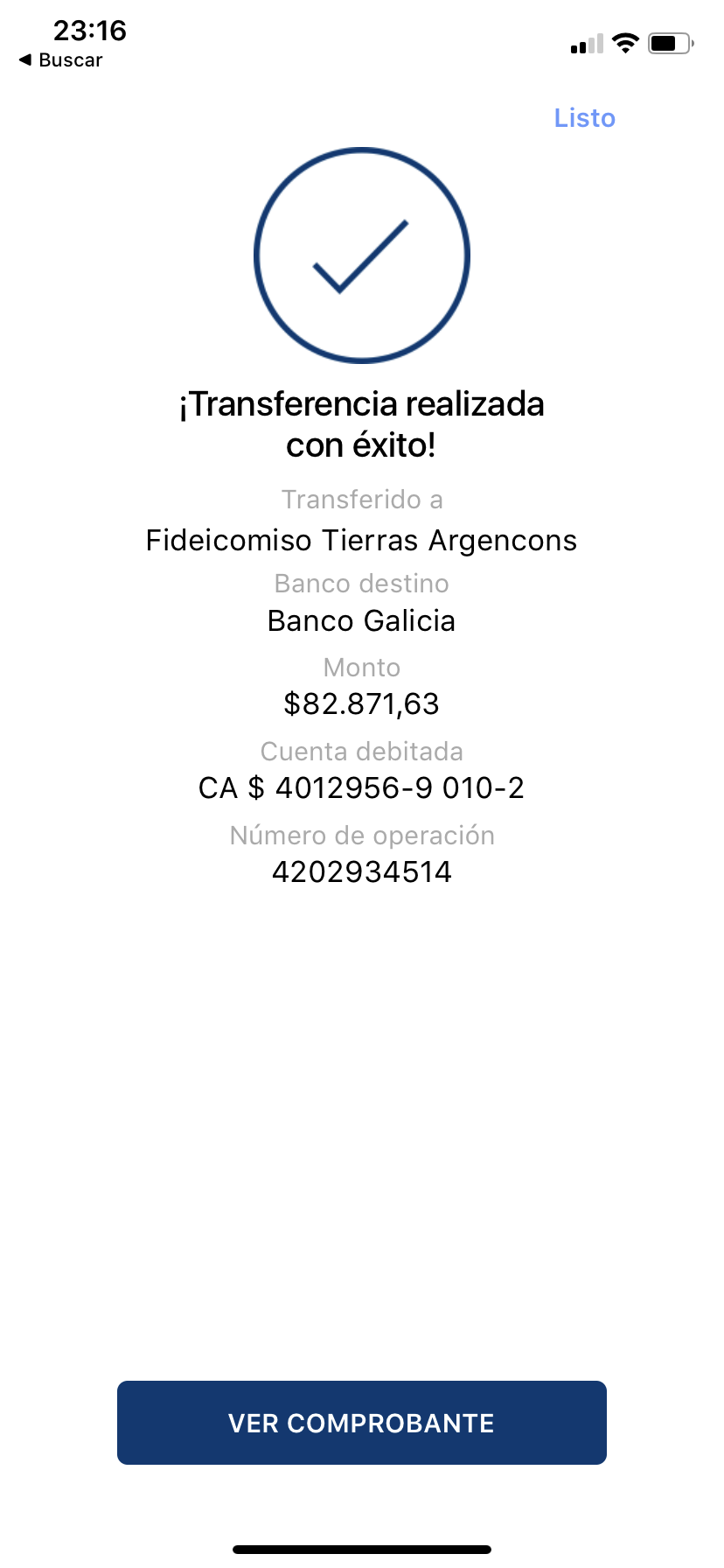Tap Listo to finish the transfer

pyautogui.click(x=584, y=118)
